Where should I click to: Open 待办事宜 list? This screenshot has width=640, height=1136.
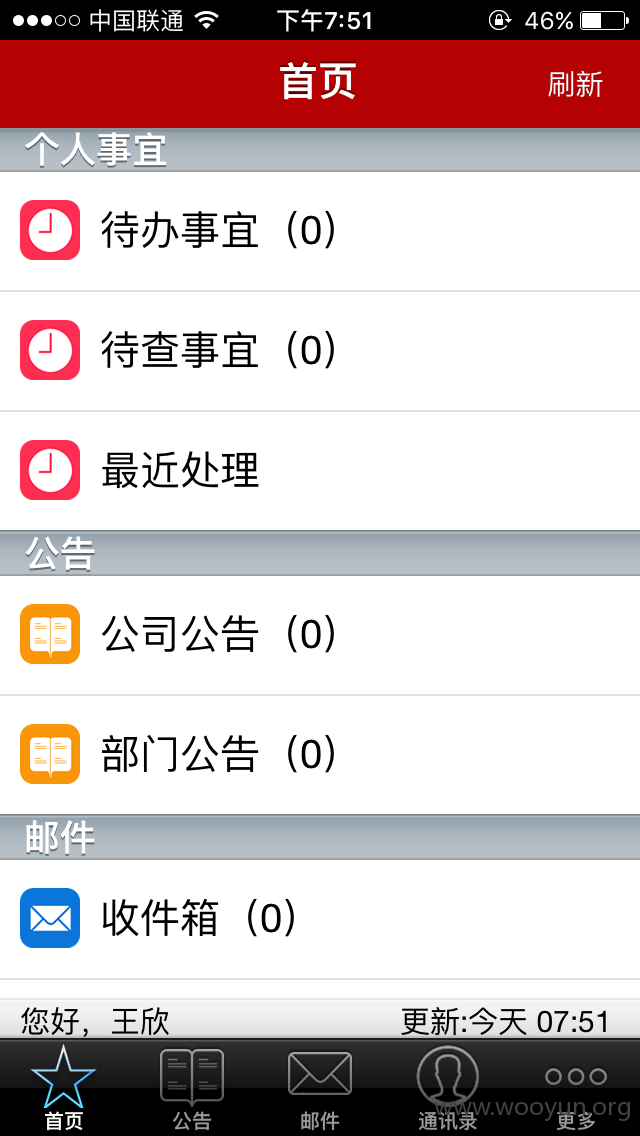[x=320, y=231]
